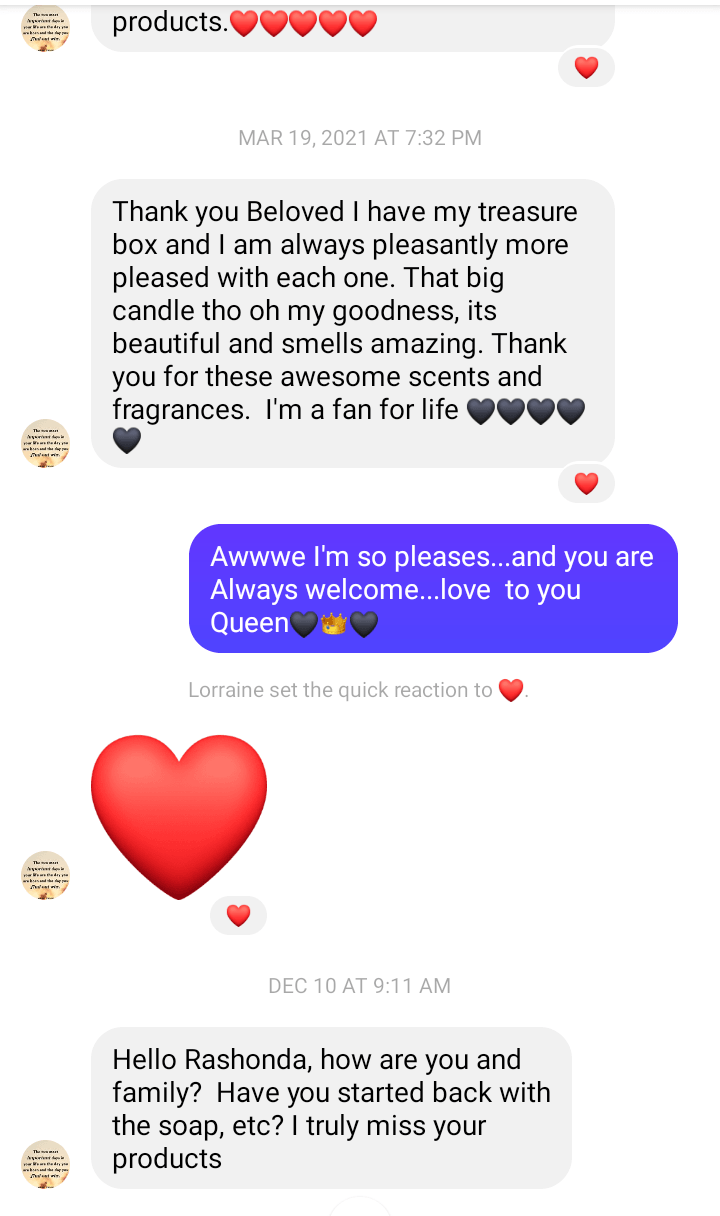Open the heart reaction under the products message
This screenshot has width=720, height=1216.
[x=586, y=68]
